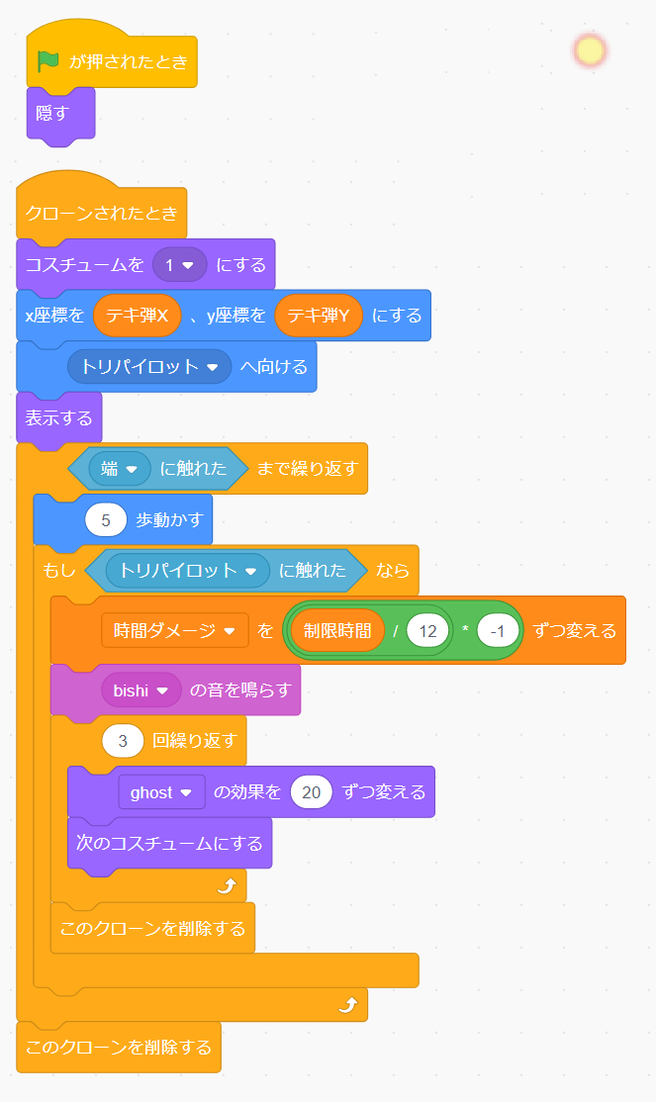Edit the divisor value 12
656x1102 pixels.
click(426, 631)
